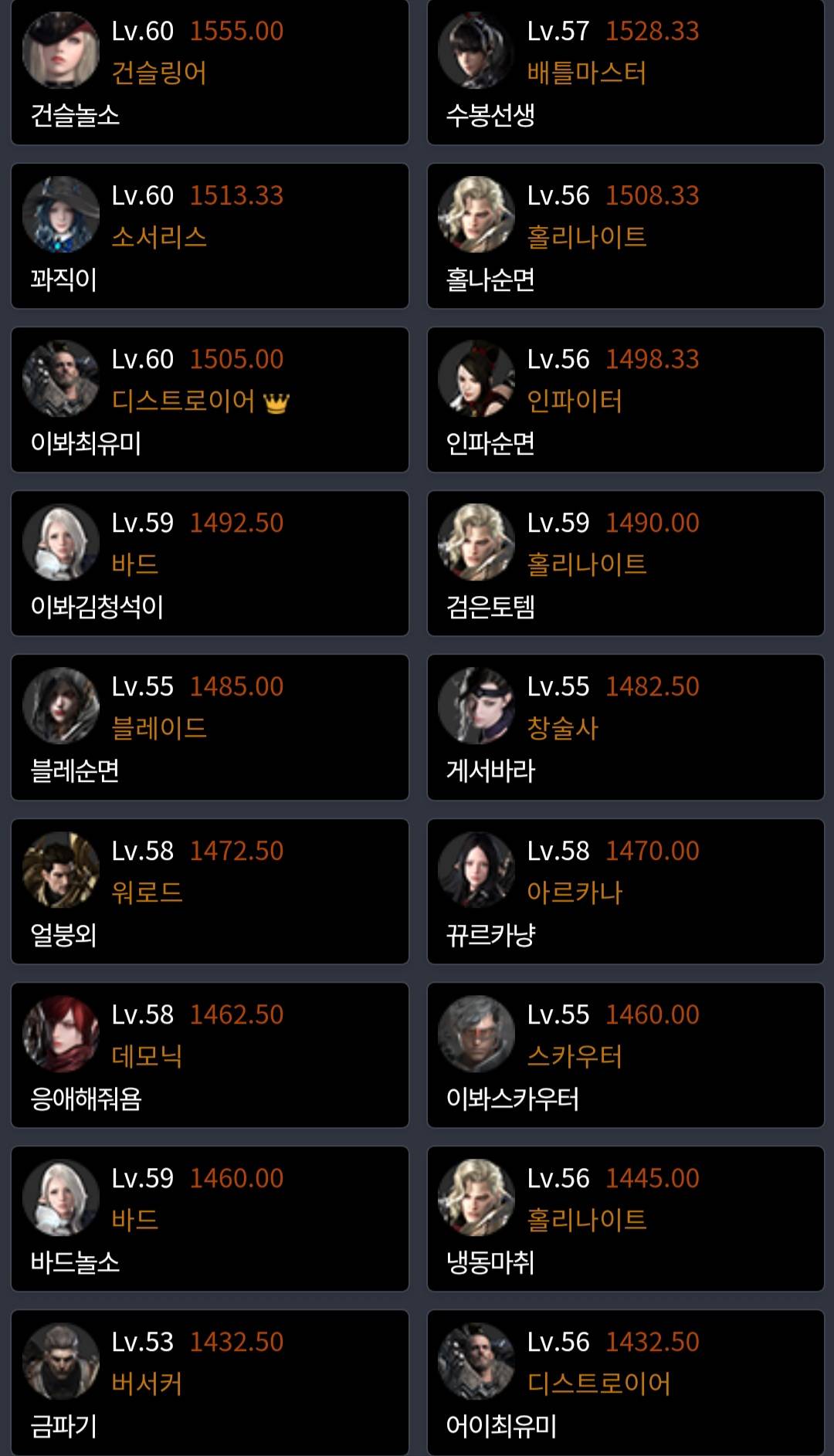Select the 꽈직이 character card
Image resolution: width=834 pixels, height=1456 pixels.
tap(209, 236)
